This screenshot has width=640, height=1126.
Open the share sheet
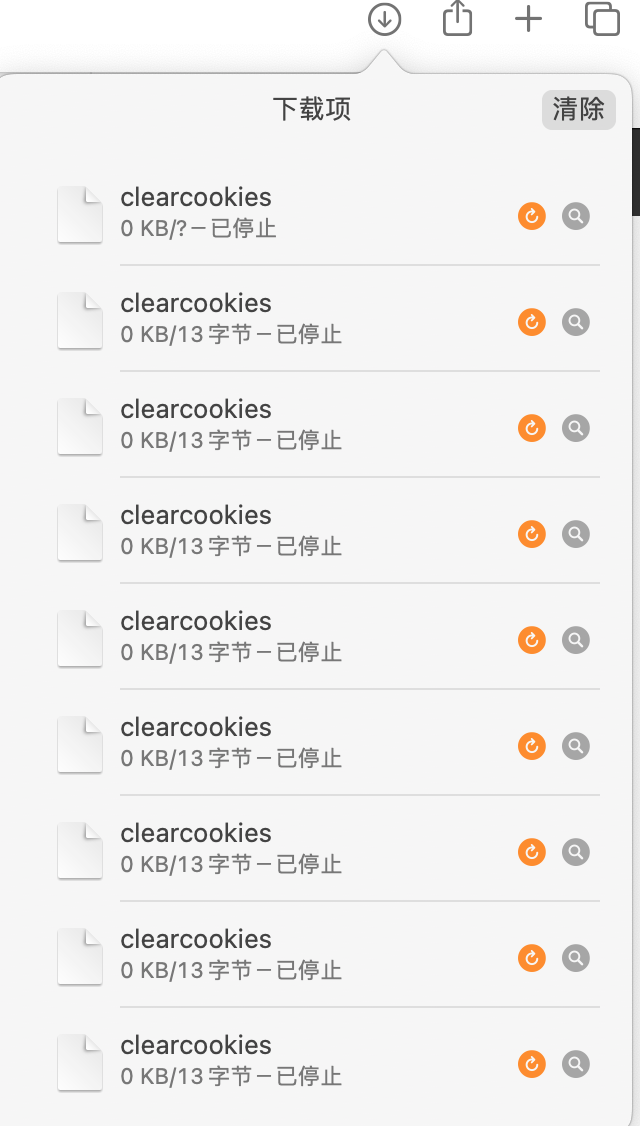point(457,19)
